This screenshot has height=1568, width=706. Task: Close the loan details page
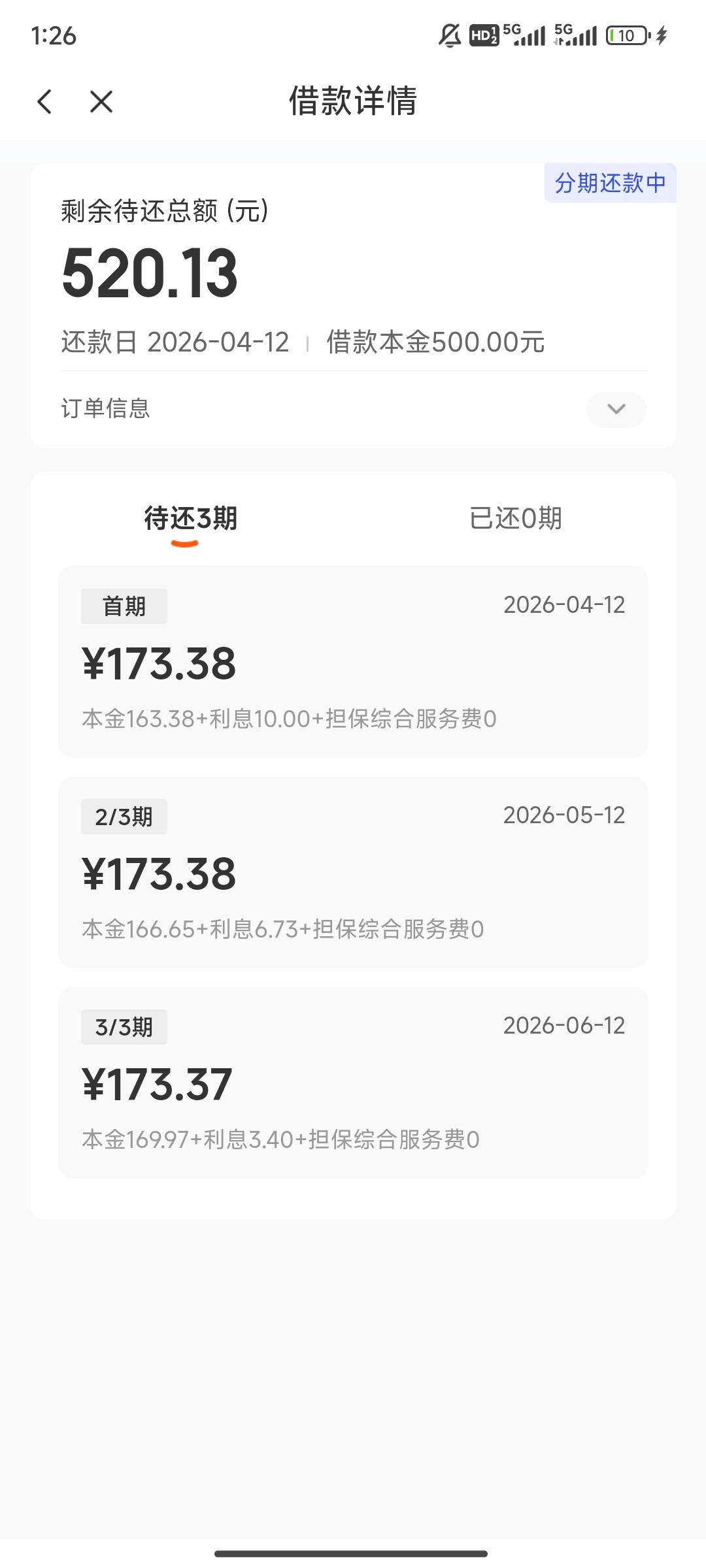101,101
